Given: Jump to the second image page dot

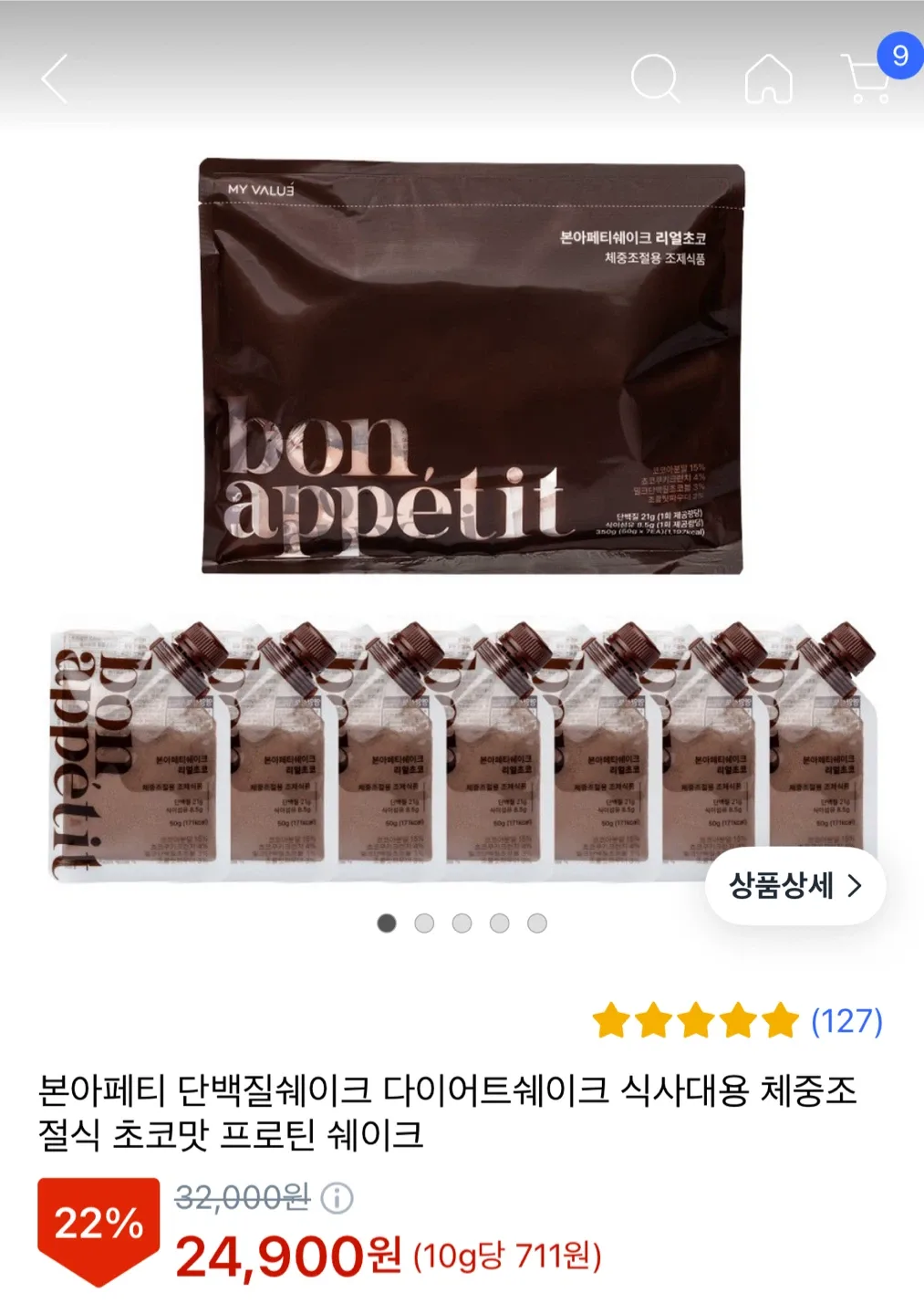Looking at the screenshot, I should (424, 923).
